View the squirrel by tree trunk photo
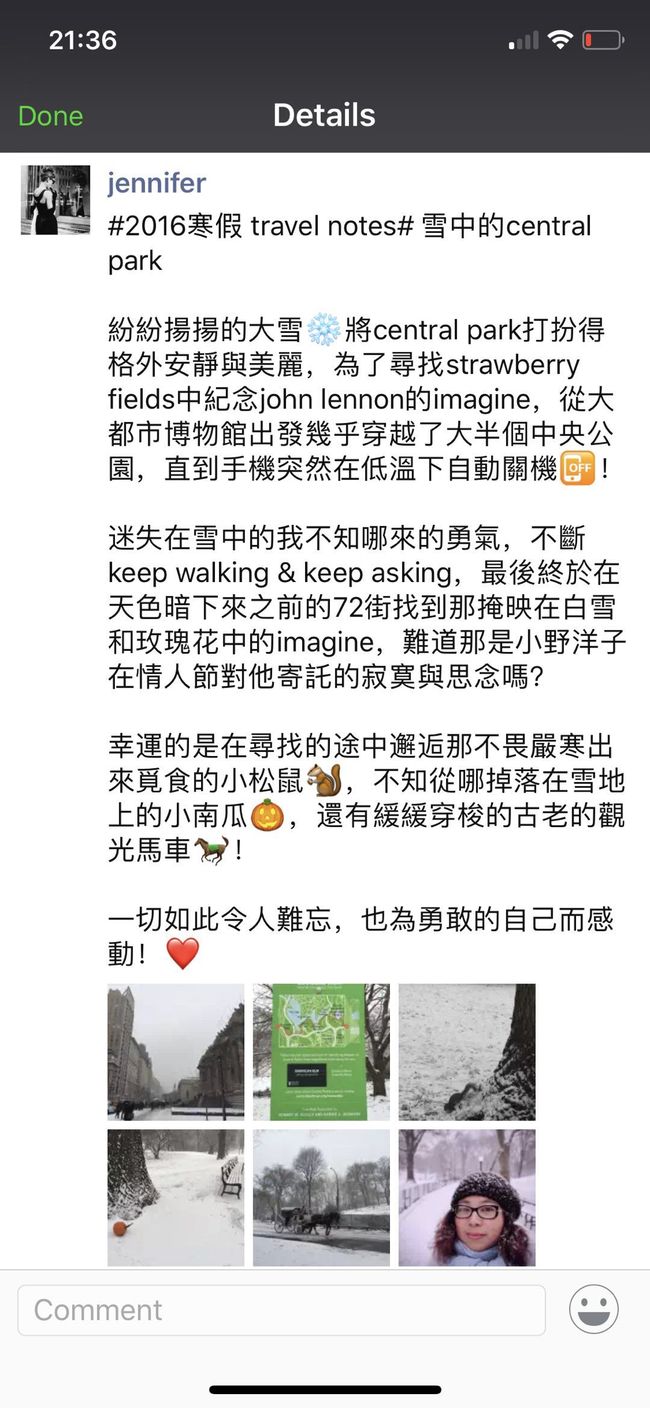This screenshot has width=650, height=1408. point(467,1052)
